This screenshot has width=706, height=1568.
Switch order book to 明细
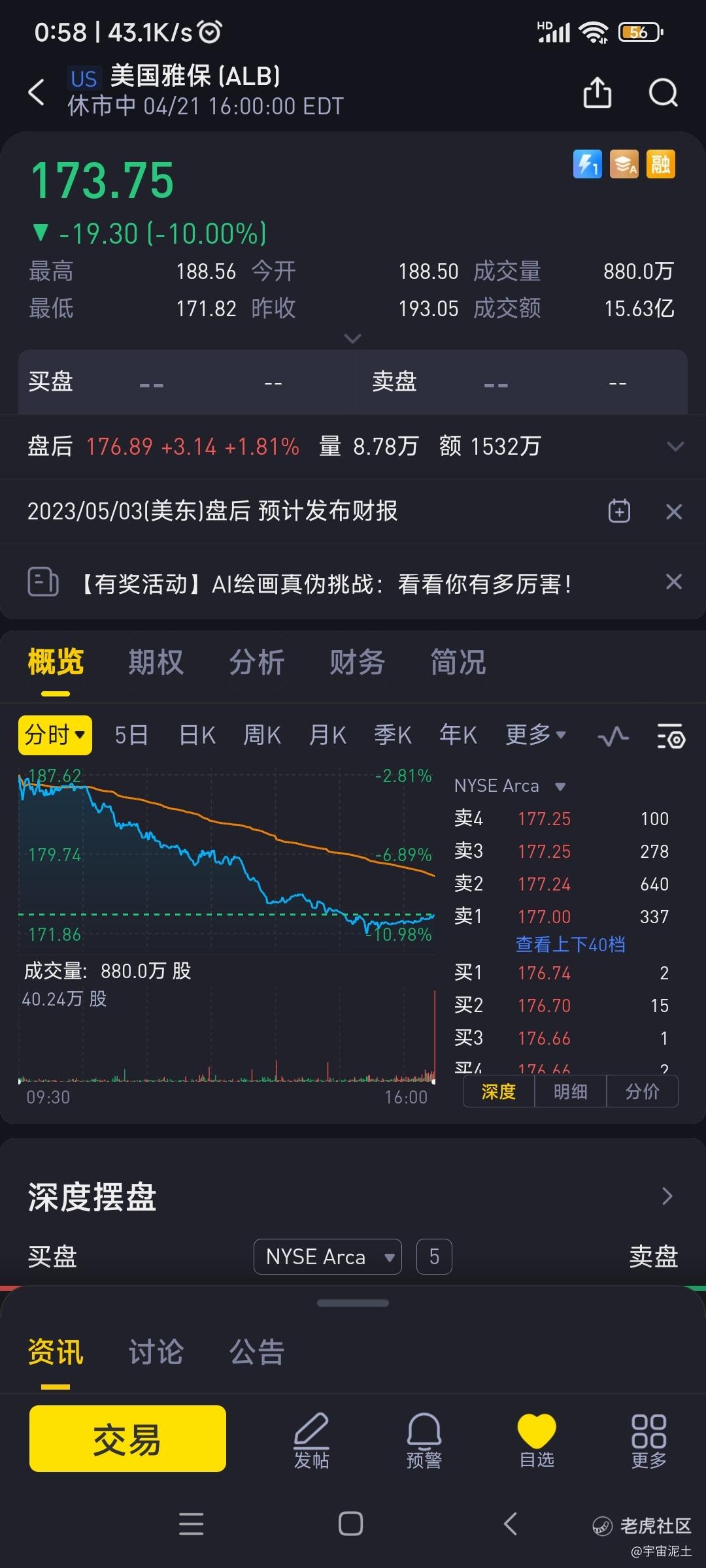571,1091
